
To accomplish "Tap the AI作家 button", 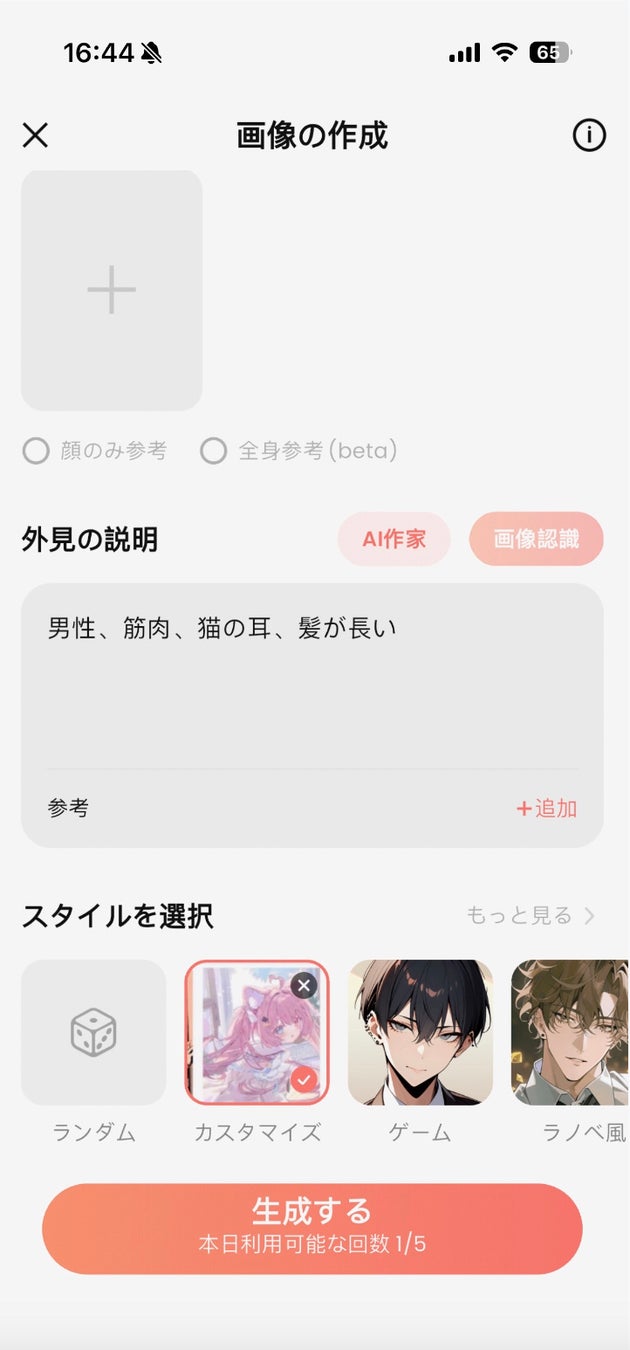I will [x=394, y=539].
